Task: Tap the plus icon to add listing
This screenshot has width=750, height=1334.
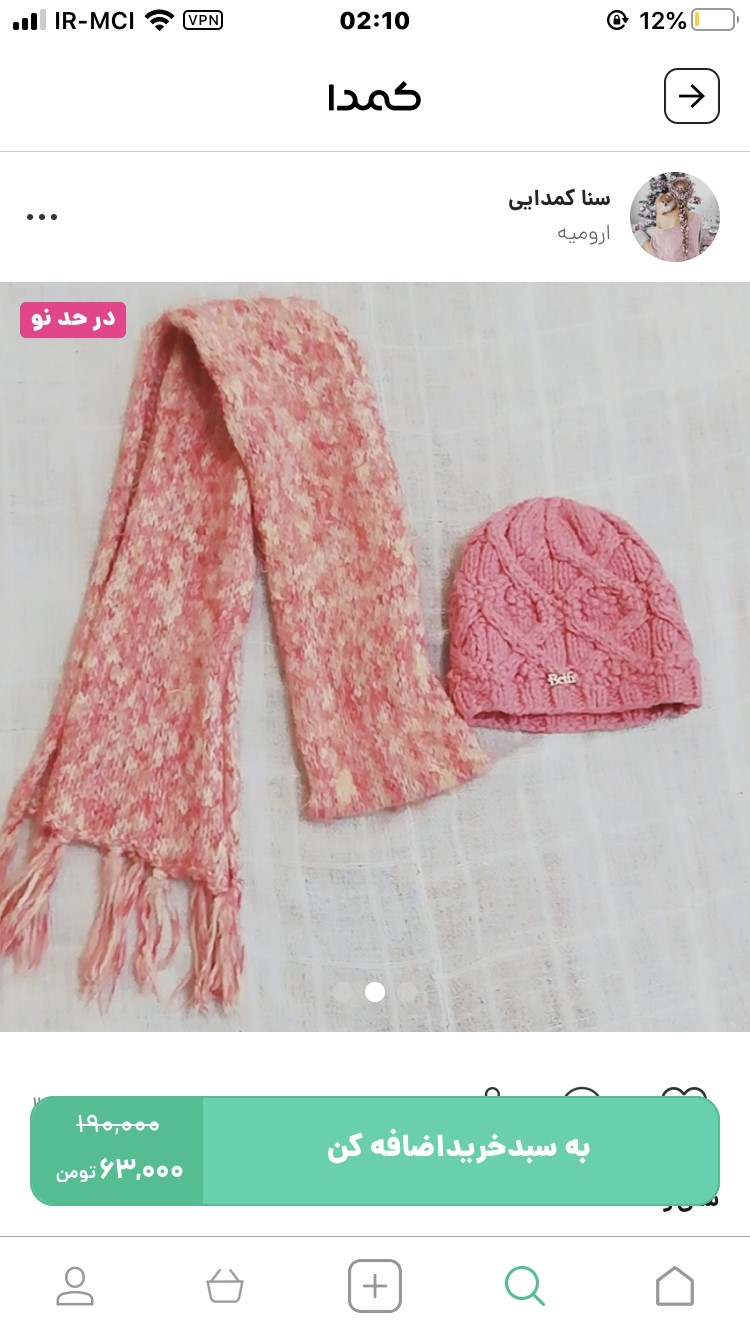Action: click(x=375, y=1286)
